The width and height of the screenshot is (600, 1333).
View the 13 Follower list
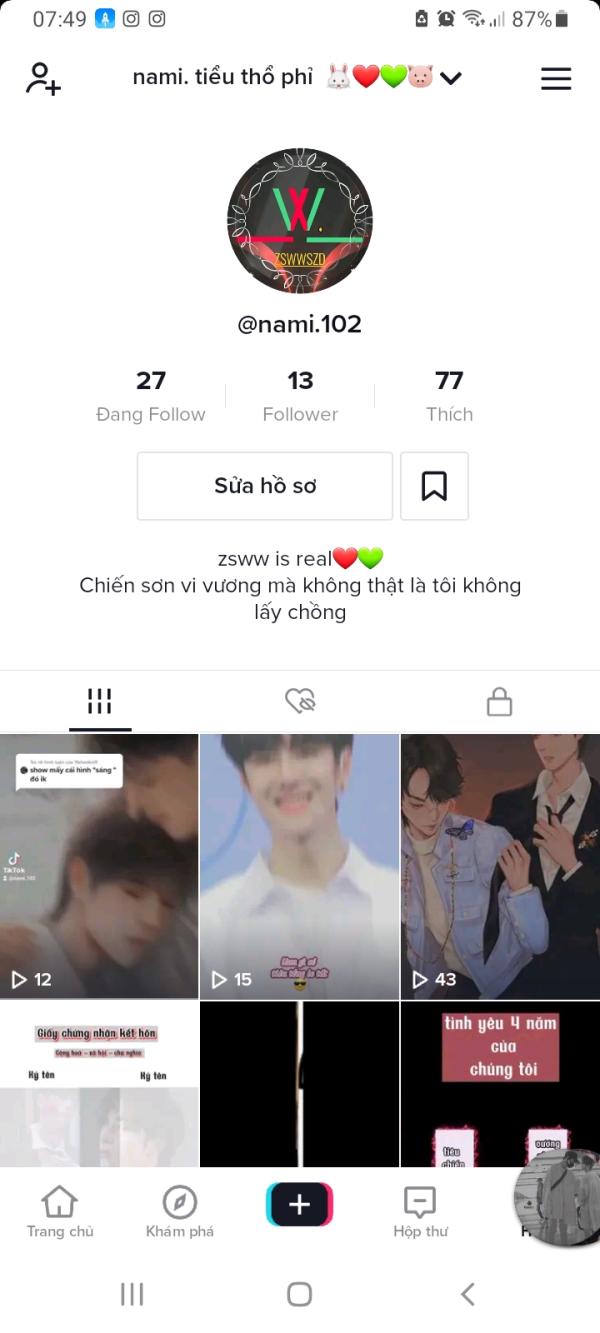[300, 396]
